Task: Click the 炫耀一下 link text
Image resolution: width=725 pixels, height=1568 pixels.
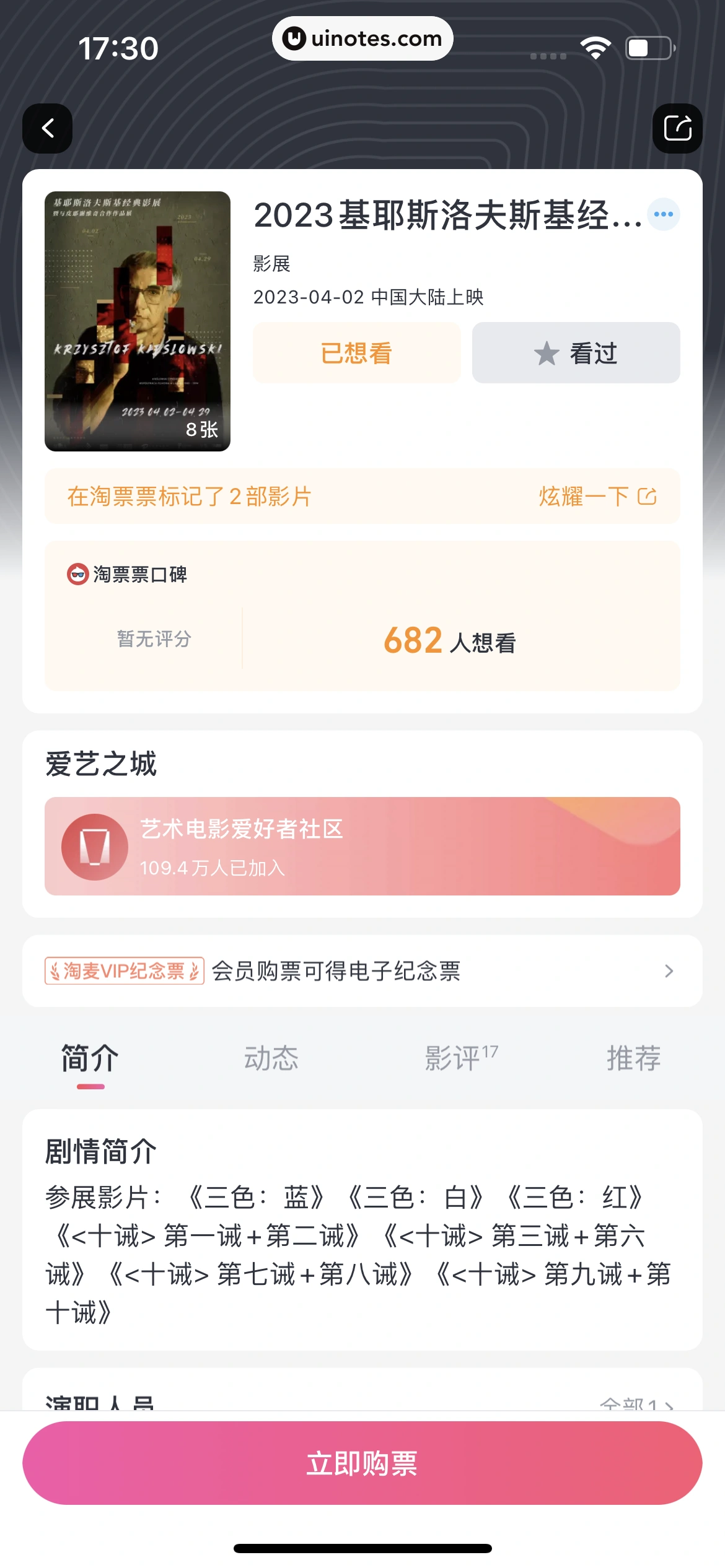Action: 583,496
